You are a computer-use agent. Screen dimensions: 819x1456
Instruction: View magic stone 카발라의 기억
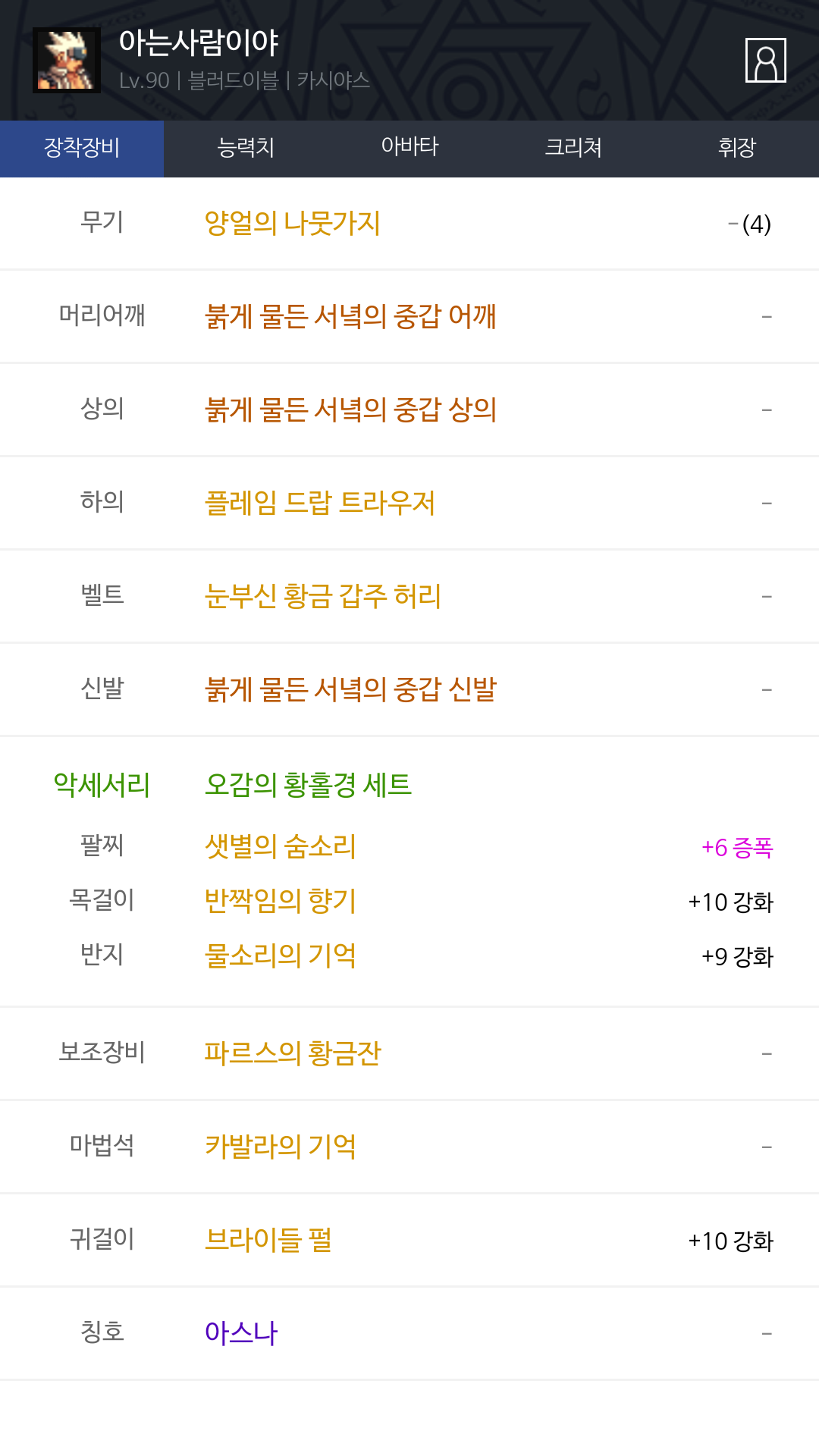pos(281,1147)
